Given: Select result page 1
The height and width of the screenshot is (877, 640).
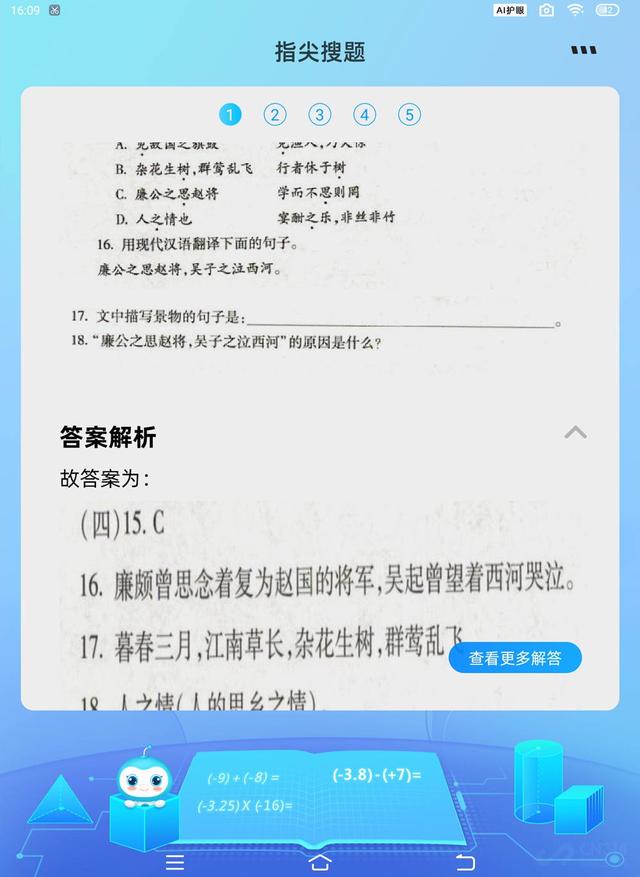Looking at the screenshot, I should pos(231,114).
